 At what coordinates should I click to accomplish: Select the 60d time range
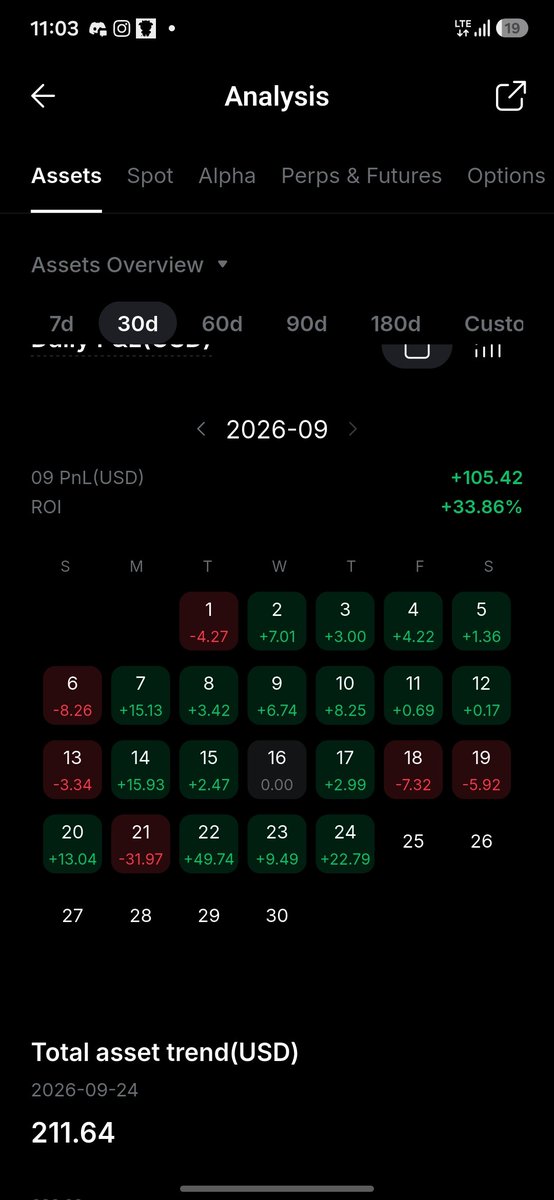222,324
